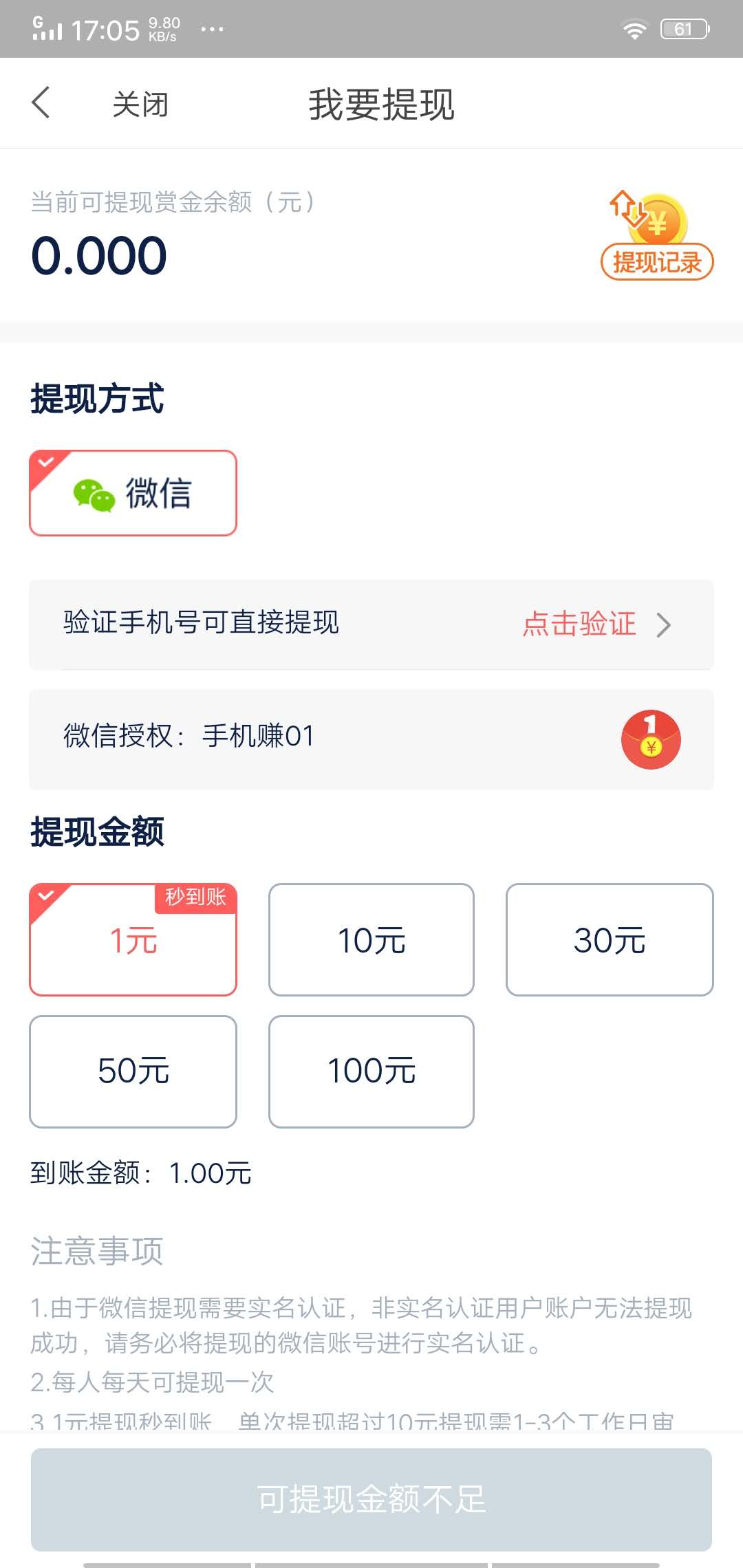Click the Wi-Fi icon in status bar
The width and height of the screenshot is (743, 1568).
coord(634,28)
